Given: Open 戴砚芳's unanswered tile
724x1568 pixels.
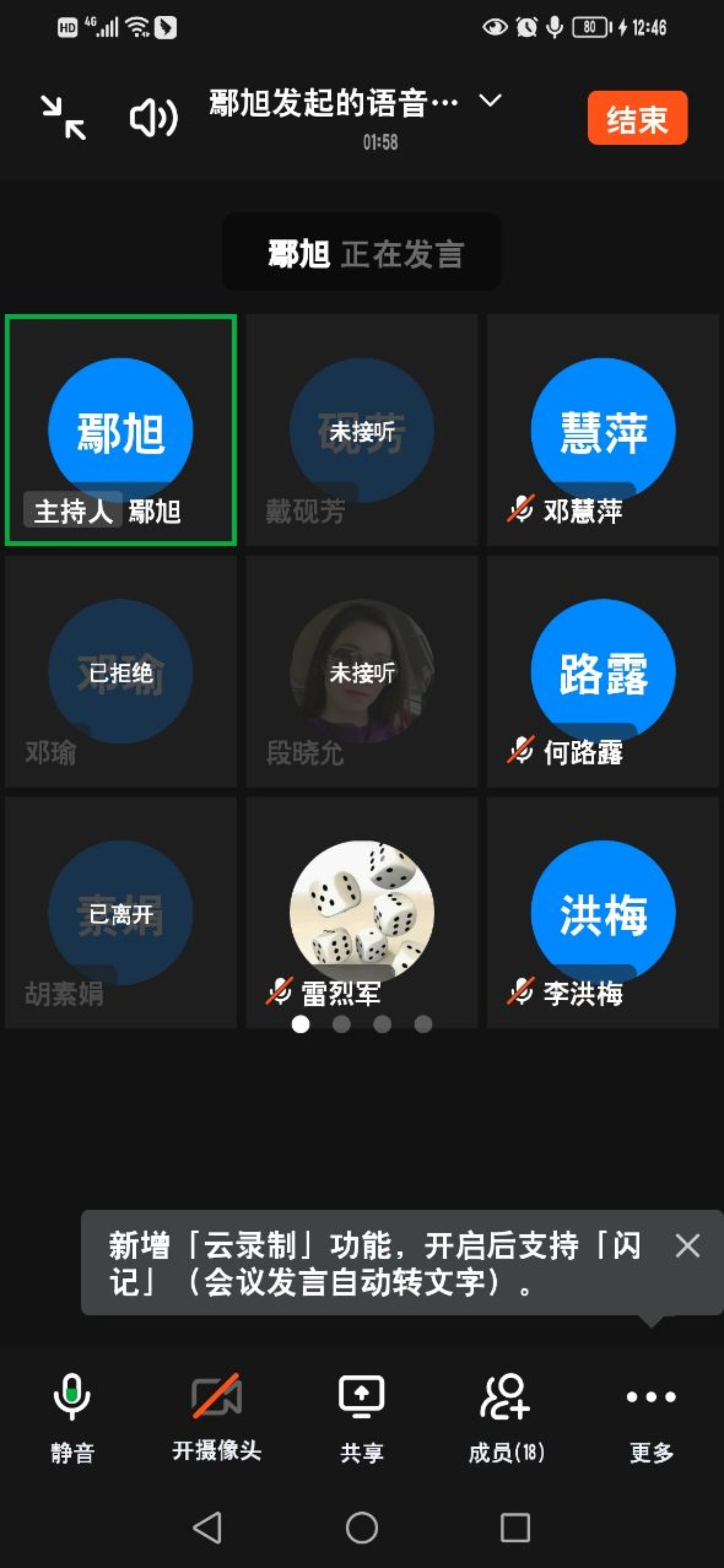Looking at the screenshot, I should pyautogui.click(x=361, y=430).
